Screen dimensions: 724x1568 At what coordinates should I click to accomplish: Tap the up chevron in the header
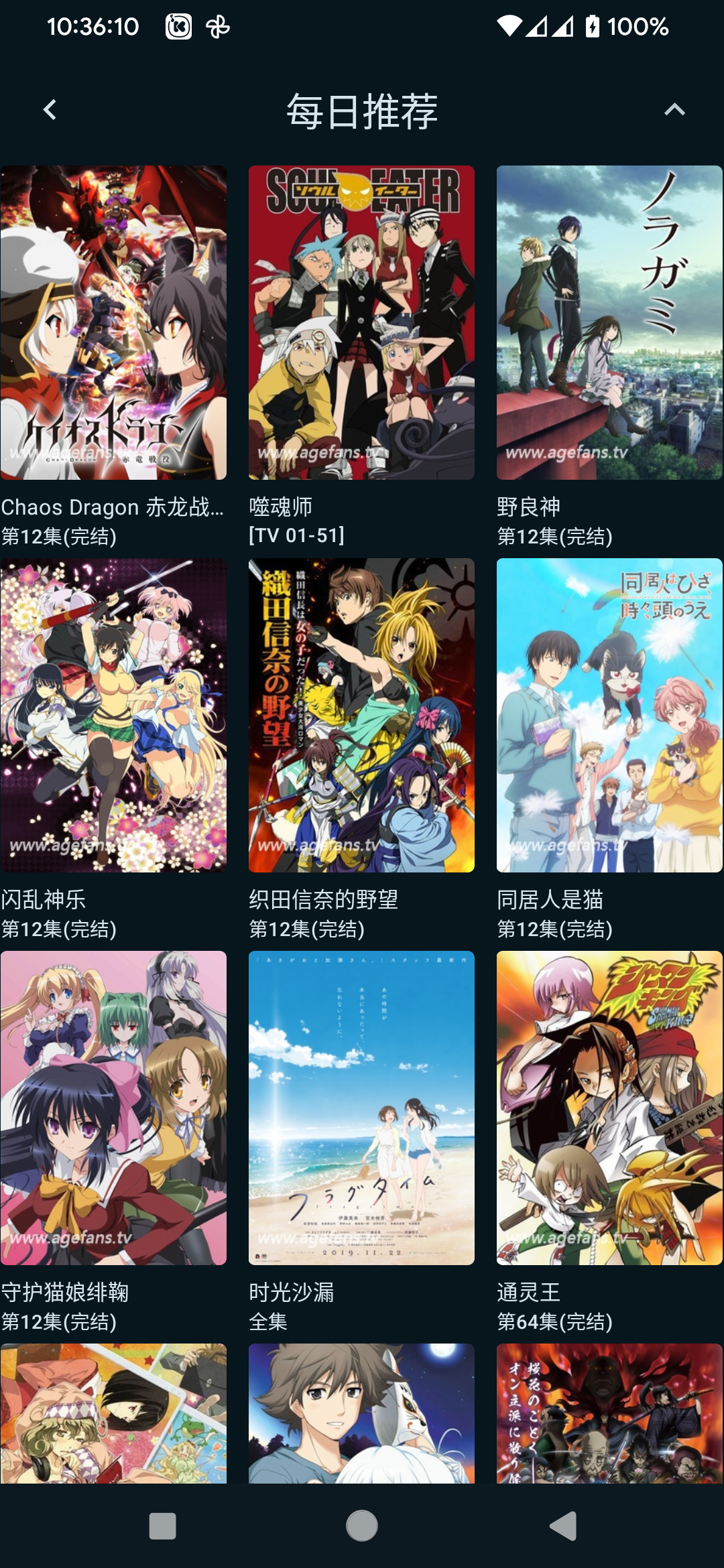pyautogui.click(x=674, y=110)
